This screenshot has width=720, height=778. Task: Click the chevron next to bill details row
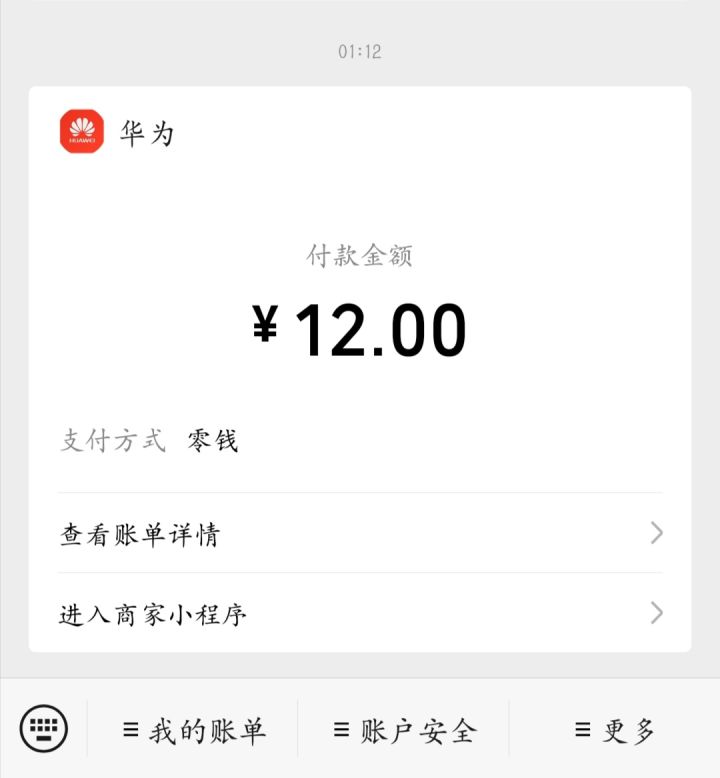[656, 535]
